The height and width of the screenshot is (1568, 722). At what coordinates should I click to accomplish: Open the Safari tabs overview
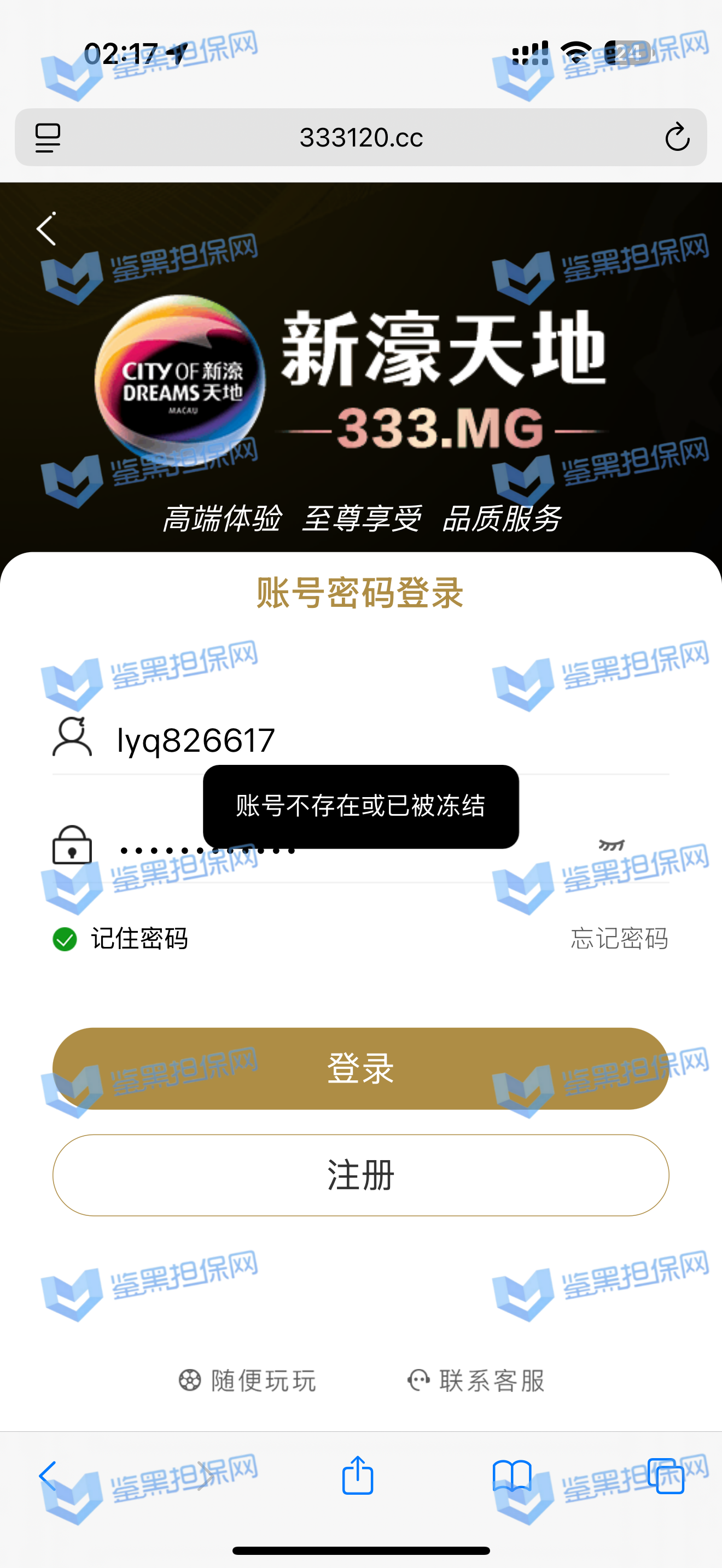[x=666, y=1476]
